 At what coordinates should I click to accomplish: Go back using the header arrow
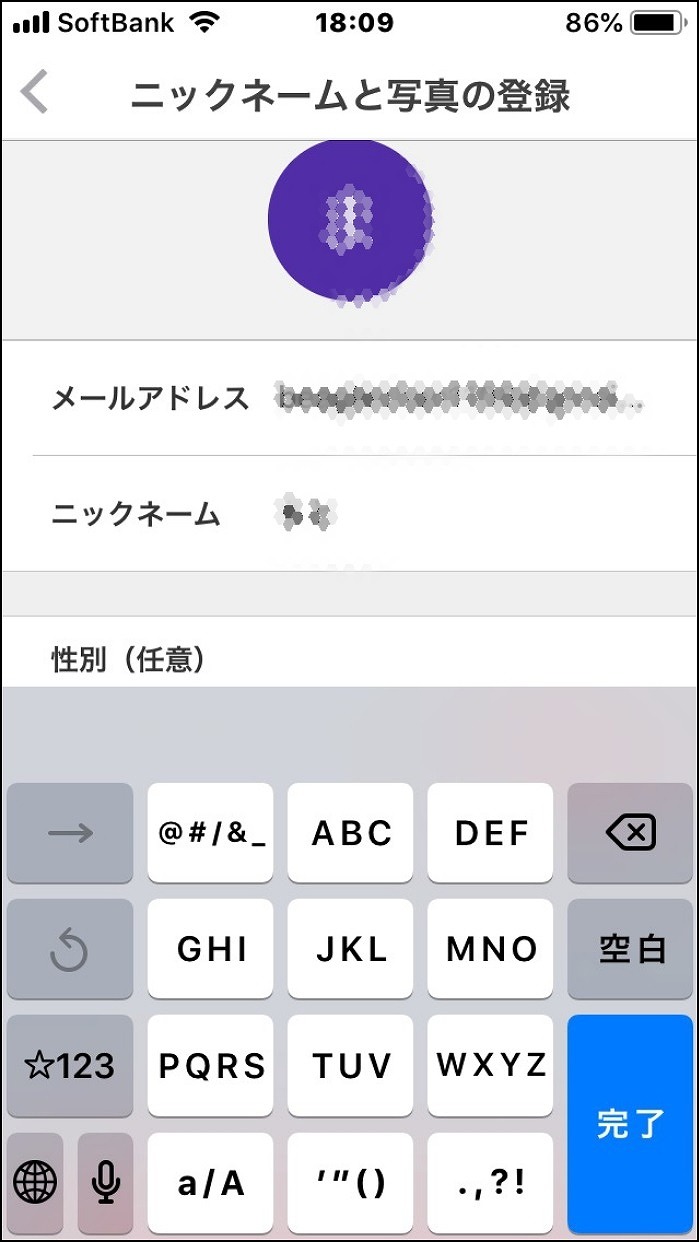pos(34,94)
